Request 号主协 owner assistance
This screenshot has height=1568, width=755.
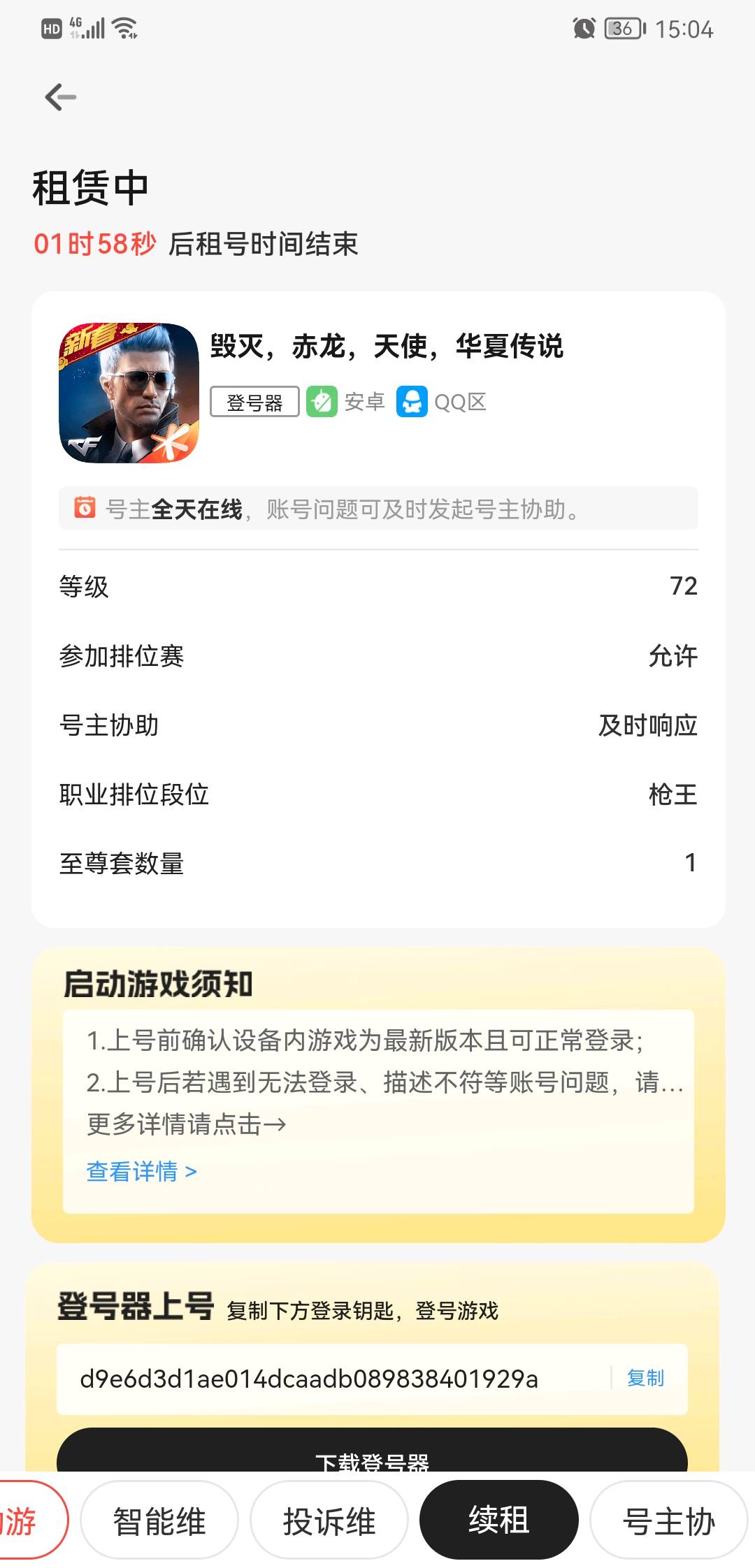click(668, 1520)
